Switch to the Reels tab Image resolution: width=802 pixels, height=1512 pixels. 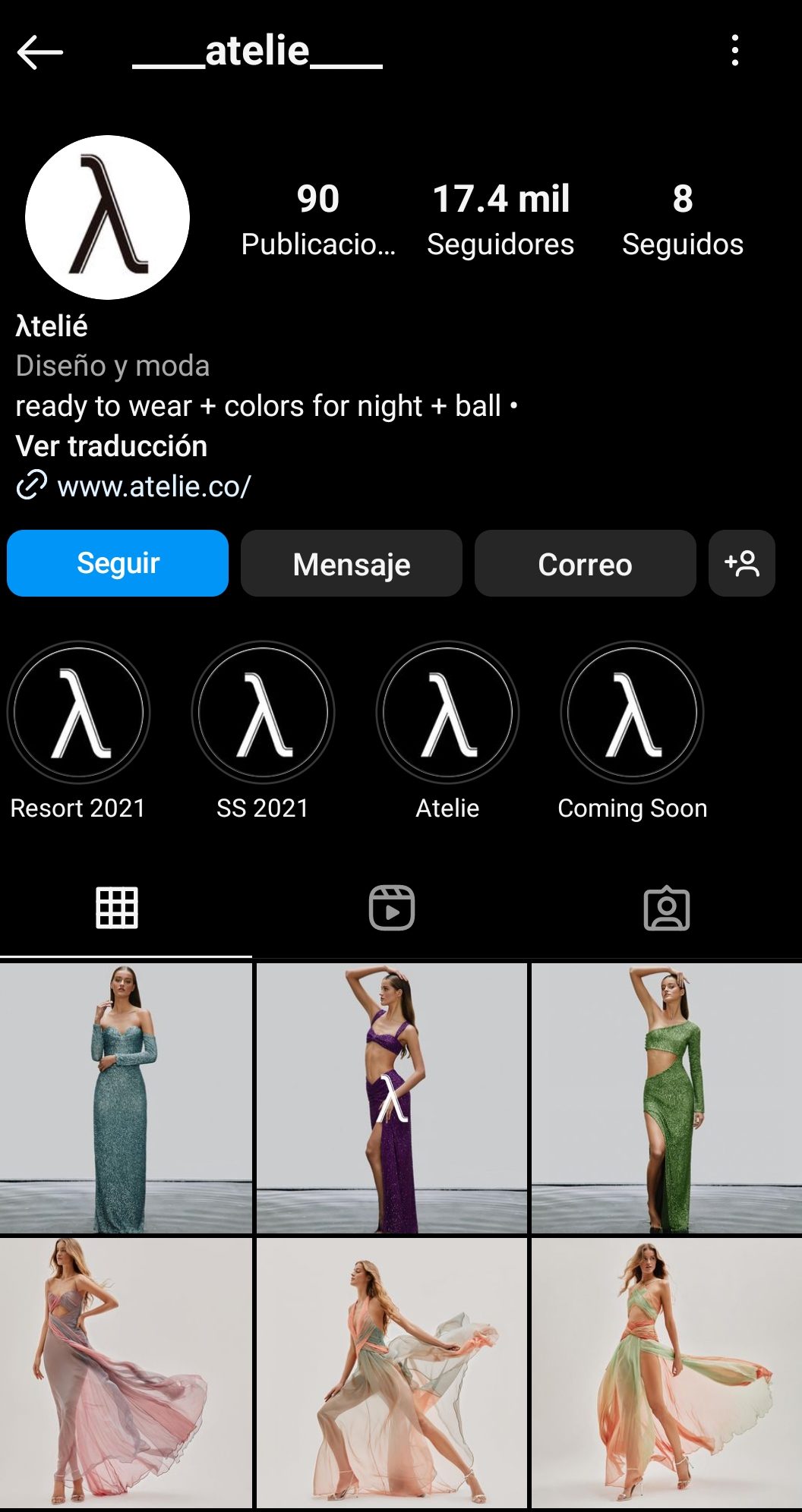(x=391, y=908)
